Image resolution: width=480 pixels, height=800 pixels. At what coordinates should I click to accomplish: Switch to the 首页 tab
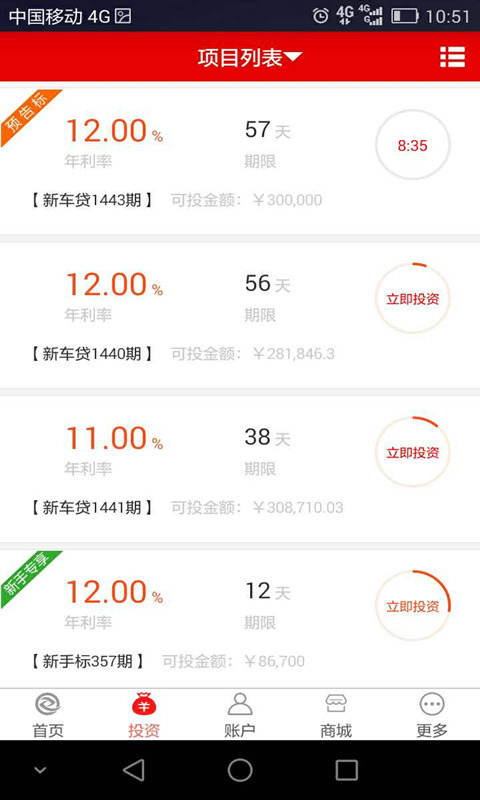(48, 715)
